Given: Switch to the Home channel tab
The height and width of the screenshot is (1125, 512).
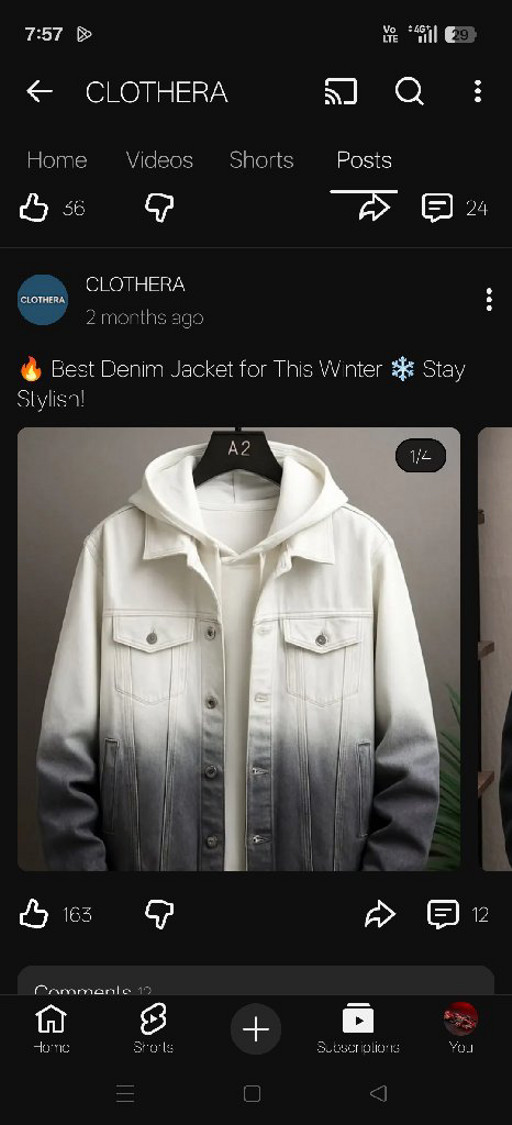Looking at the screenshot, I should click(57, 160).
